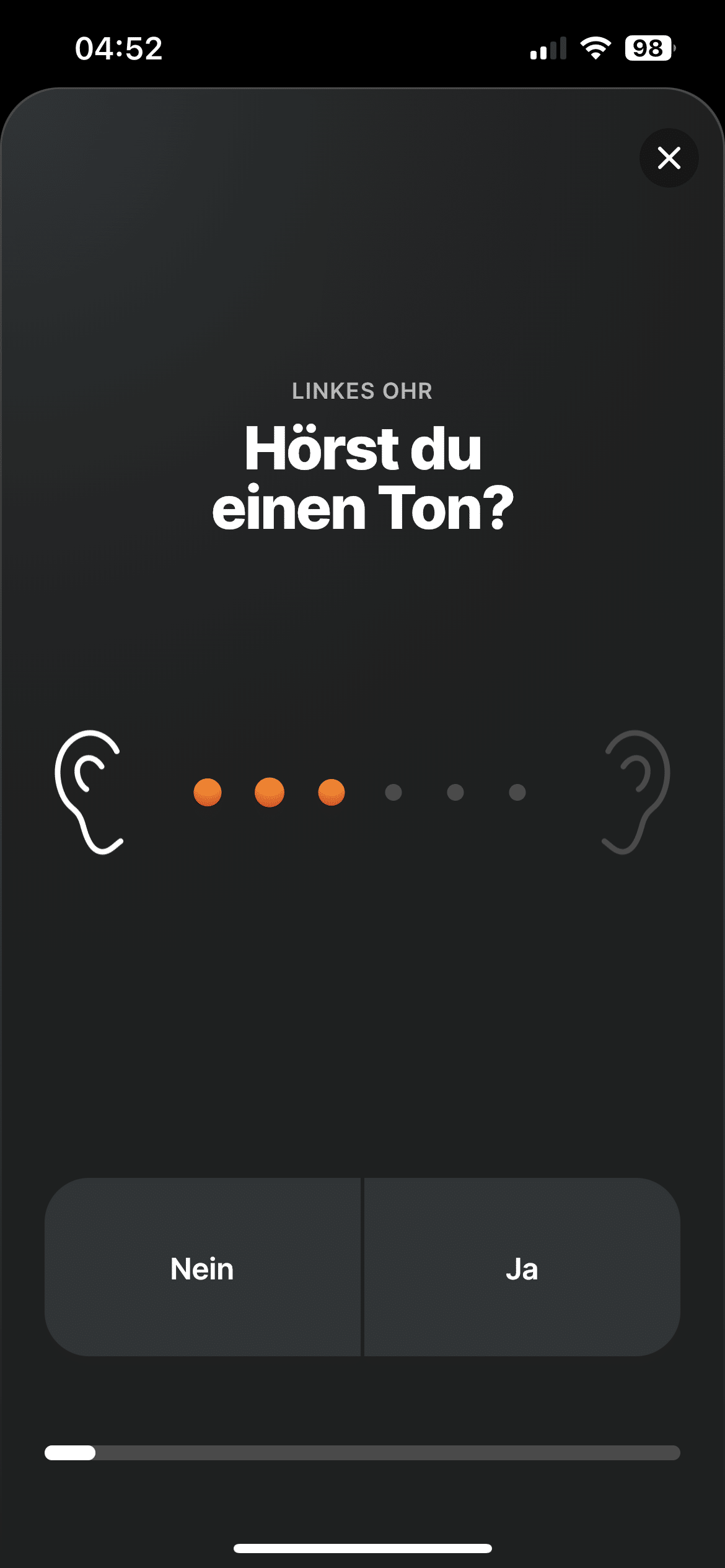This screenshot has width=725, height=1568.
Task: Close the hearing test screen
Action: [669, 158]
